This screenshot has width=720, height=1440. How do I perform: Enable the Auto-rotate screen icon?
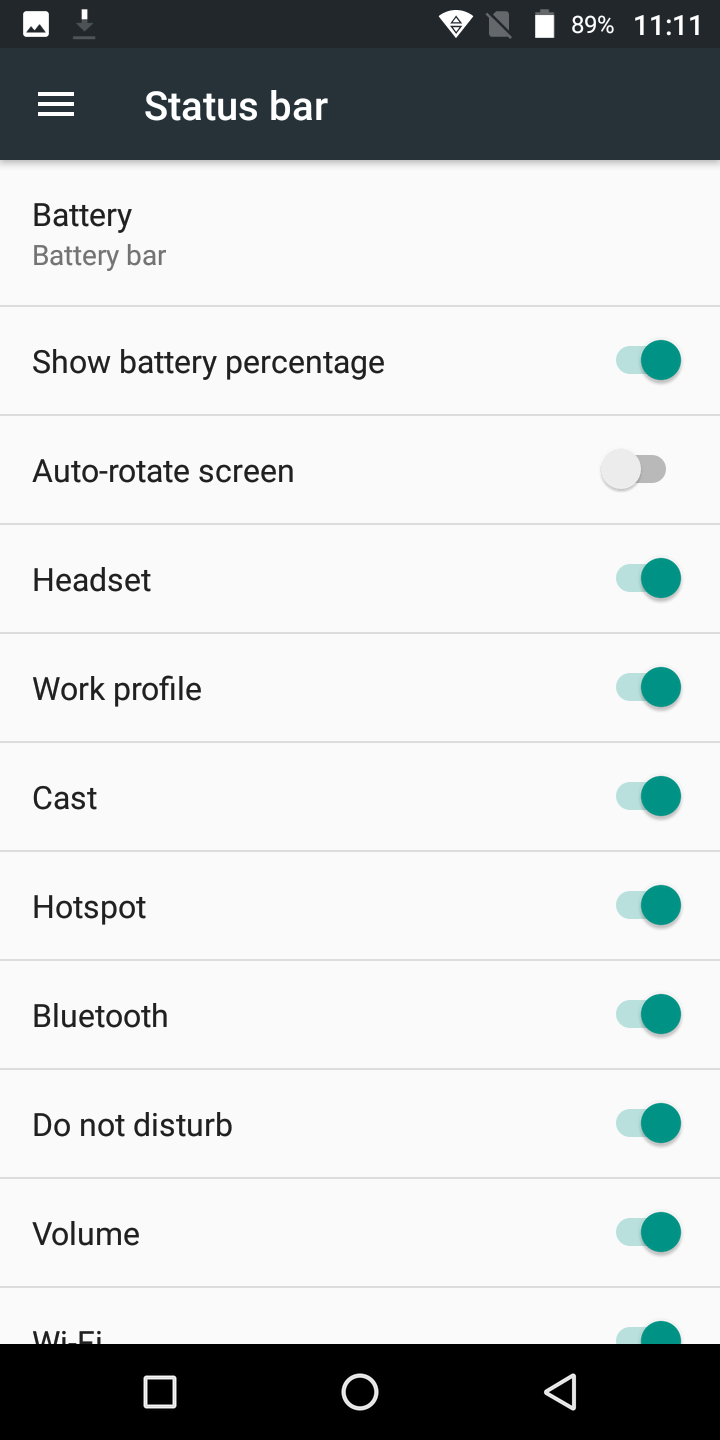(x=634, y=470)
